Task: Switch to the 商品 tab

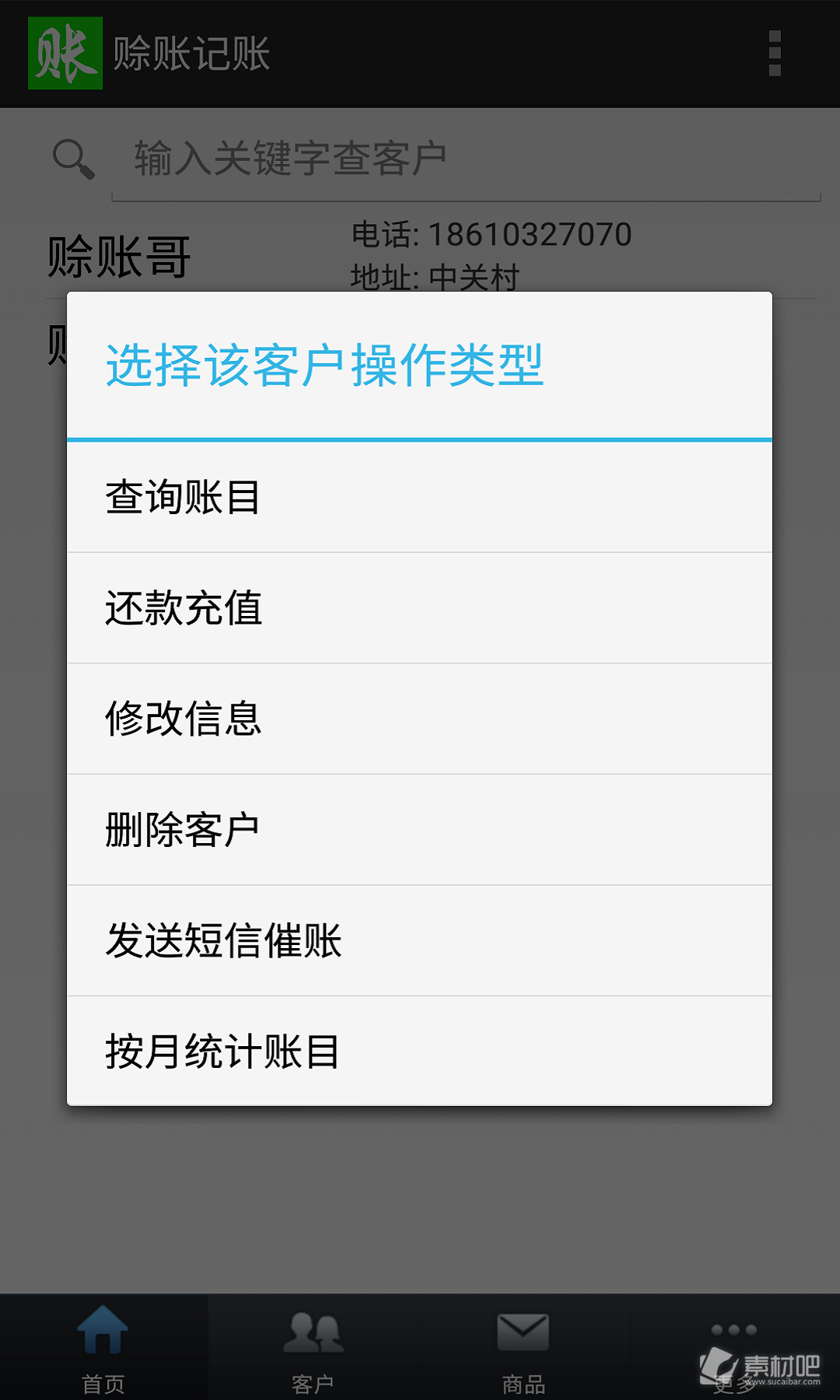Action: point(523,1347)
